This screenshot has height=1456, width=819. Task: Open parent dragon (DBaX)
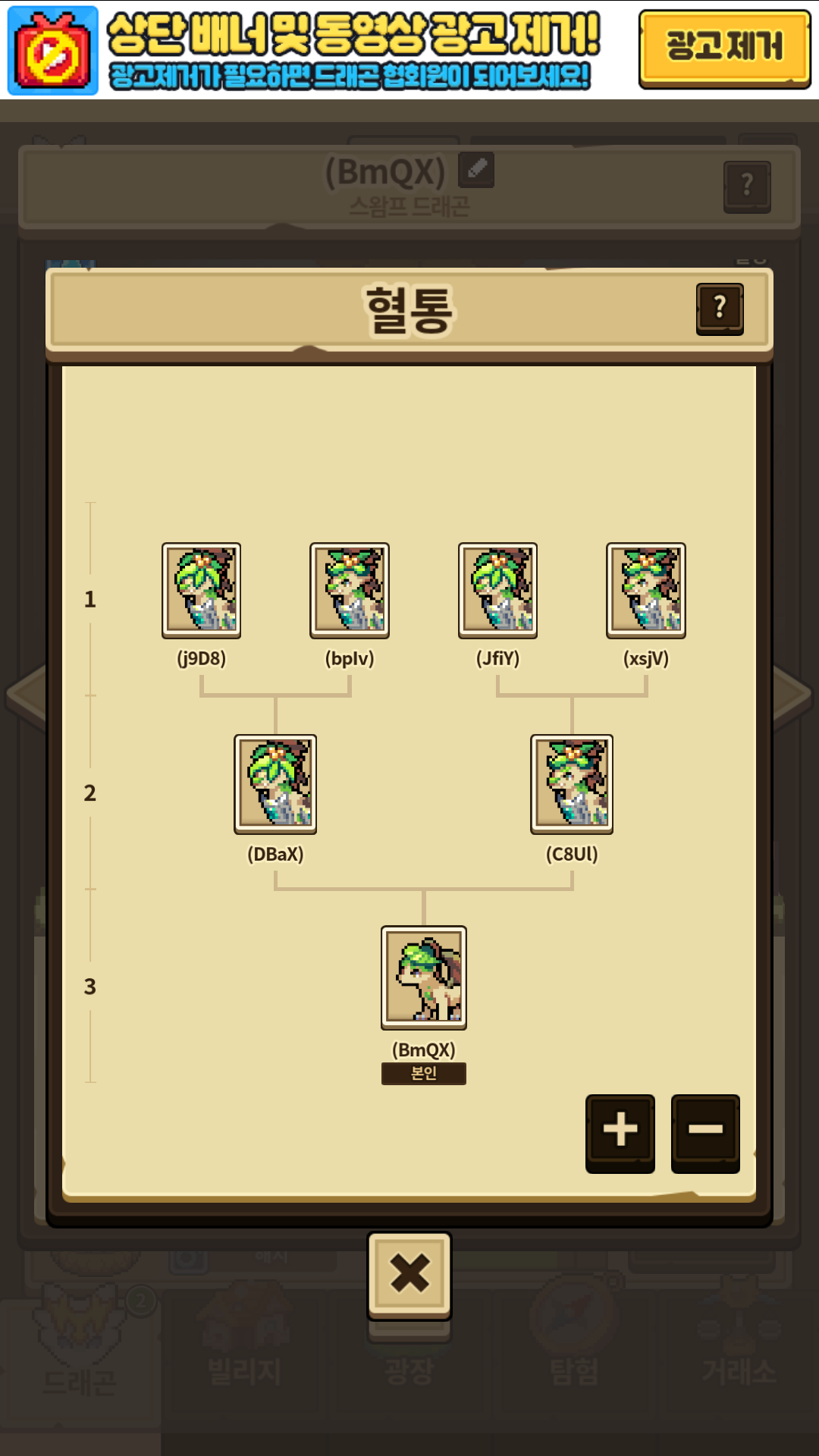point(275,784)
